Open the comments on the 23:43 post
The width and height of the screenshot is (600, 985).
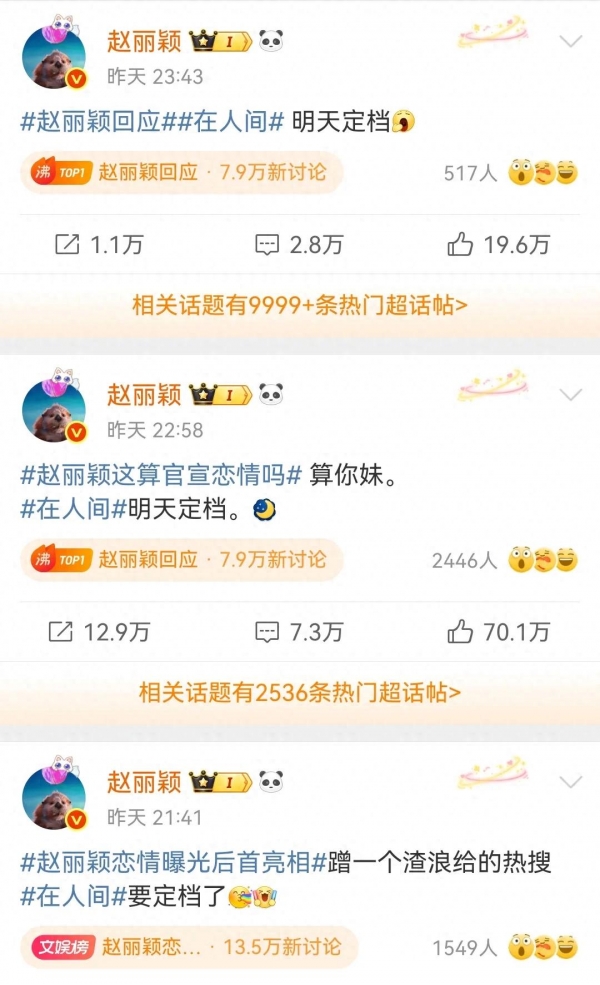299,245
